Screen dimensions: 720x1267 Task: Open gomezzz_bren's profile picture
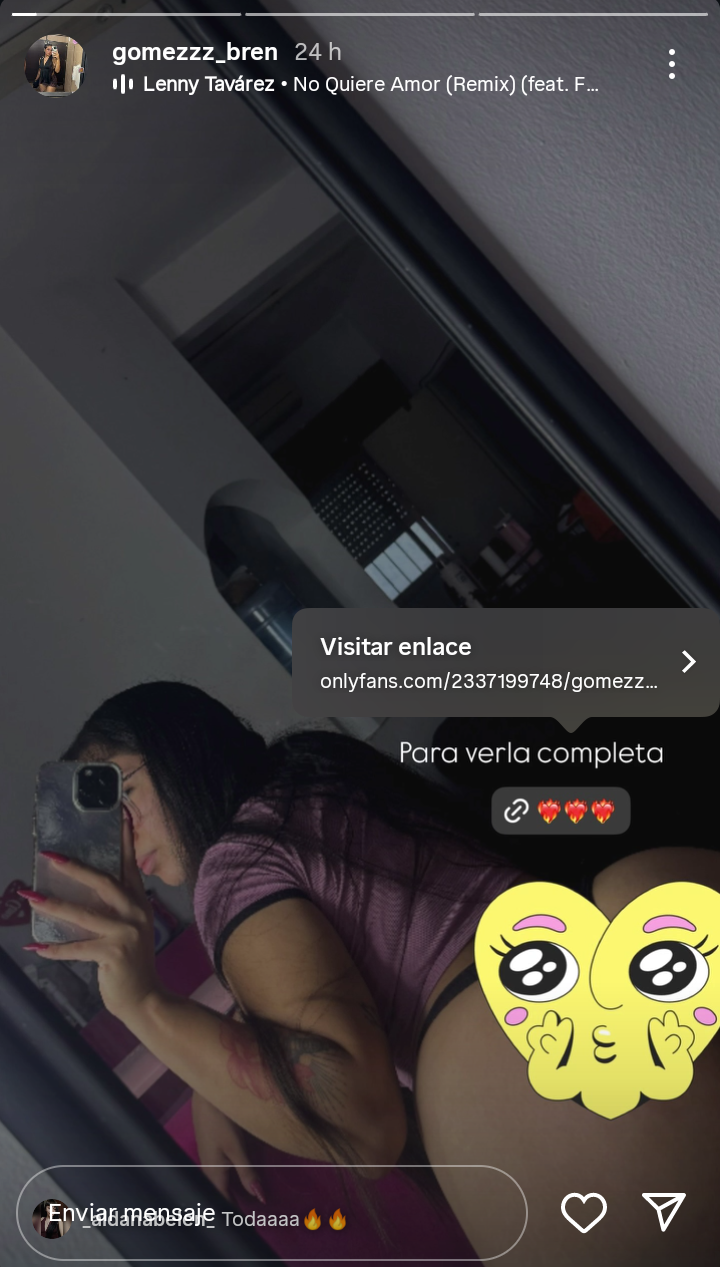click(55, 66)
